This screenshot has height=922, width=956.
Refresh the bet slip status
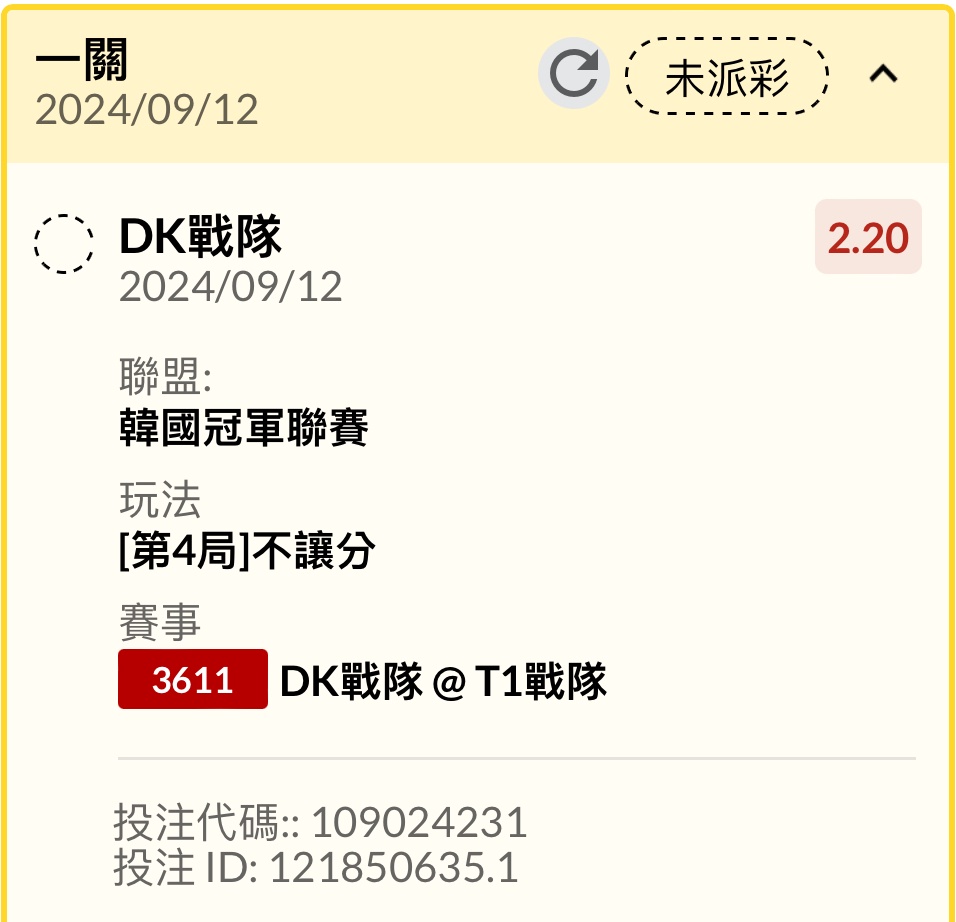click(574, 75)
